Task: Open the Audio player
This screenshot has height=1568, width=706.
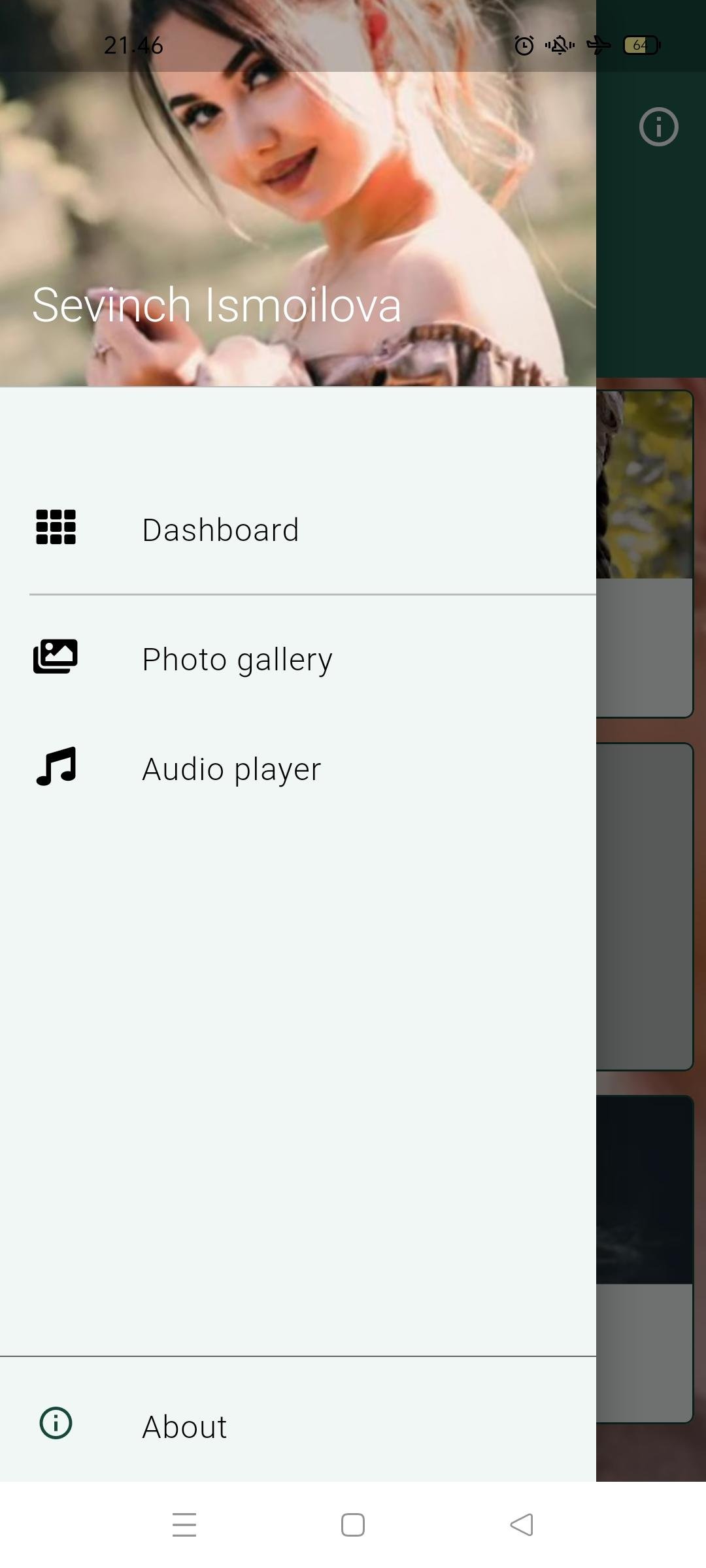Action: pos(231,768)
